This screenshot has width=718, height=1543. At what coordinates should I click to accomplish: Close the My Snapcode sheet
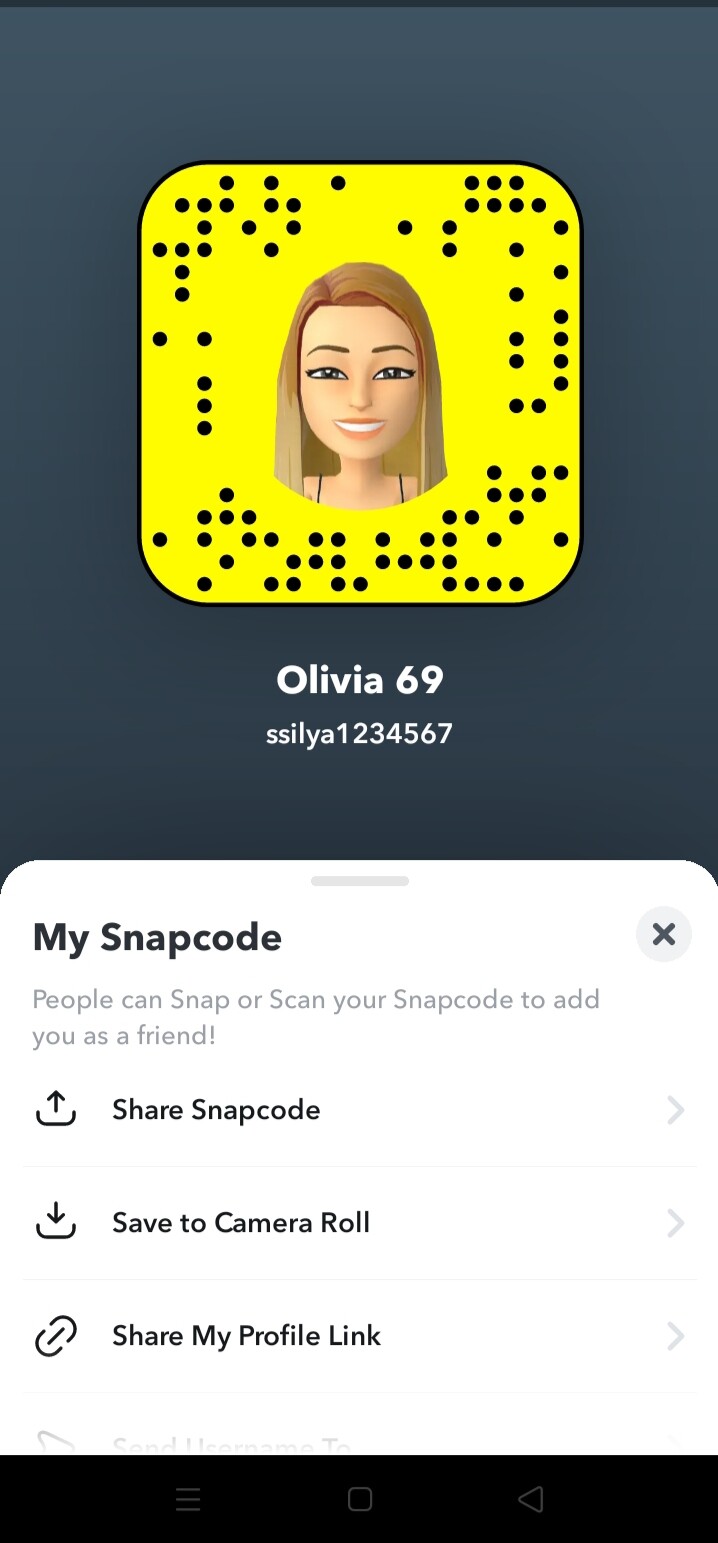pyautogui.click(x=663, y=934)
